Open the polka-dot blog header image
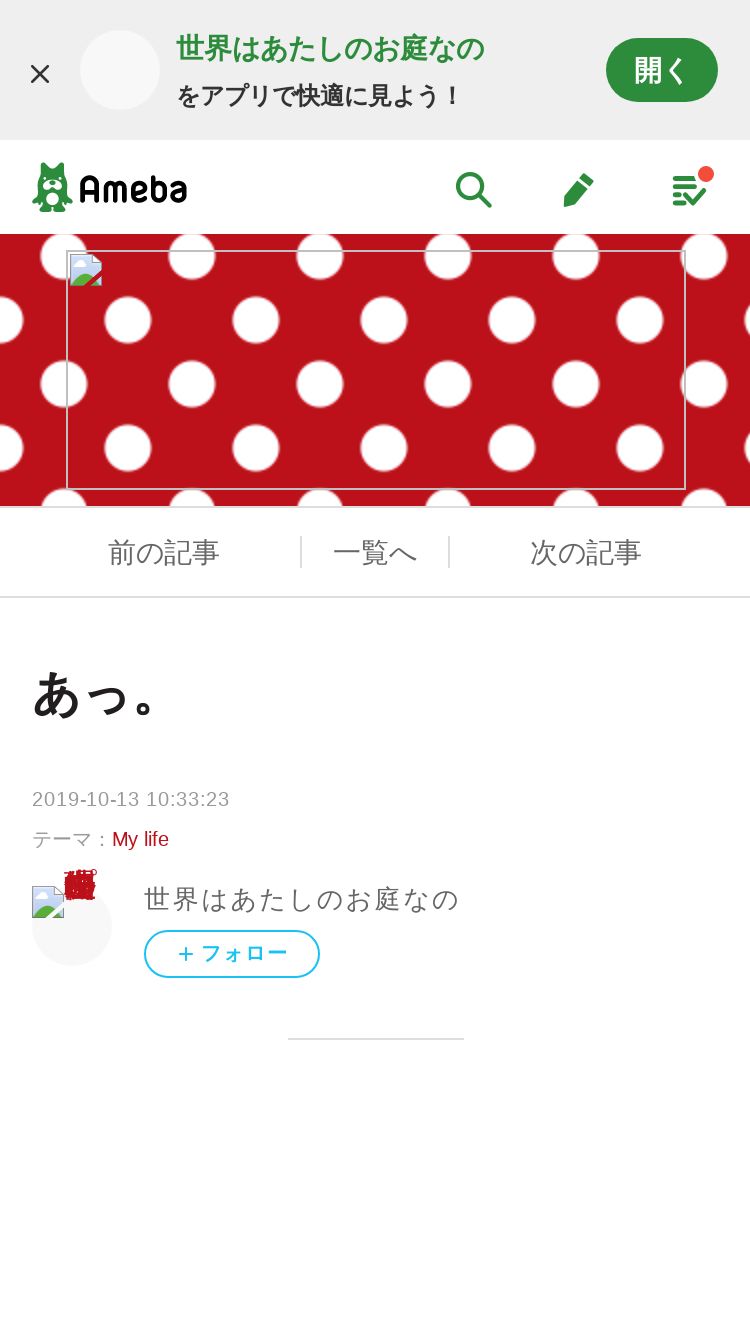Viewport: 750px width, 1334px height. 376,370
